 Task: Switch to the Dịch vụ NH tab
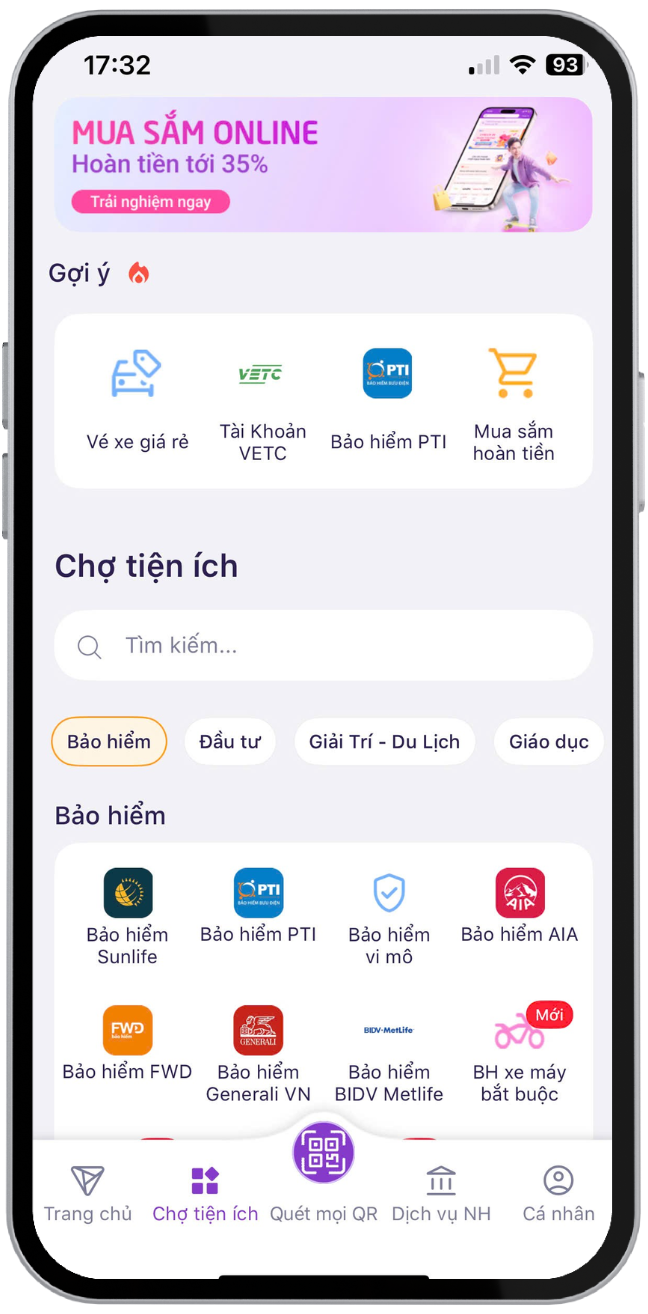[x=441, y=1193]
